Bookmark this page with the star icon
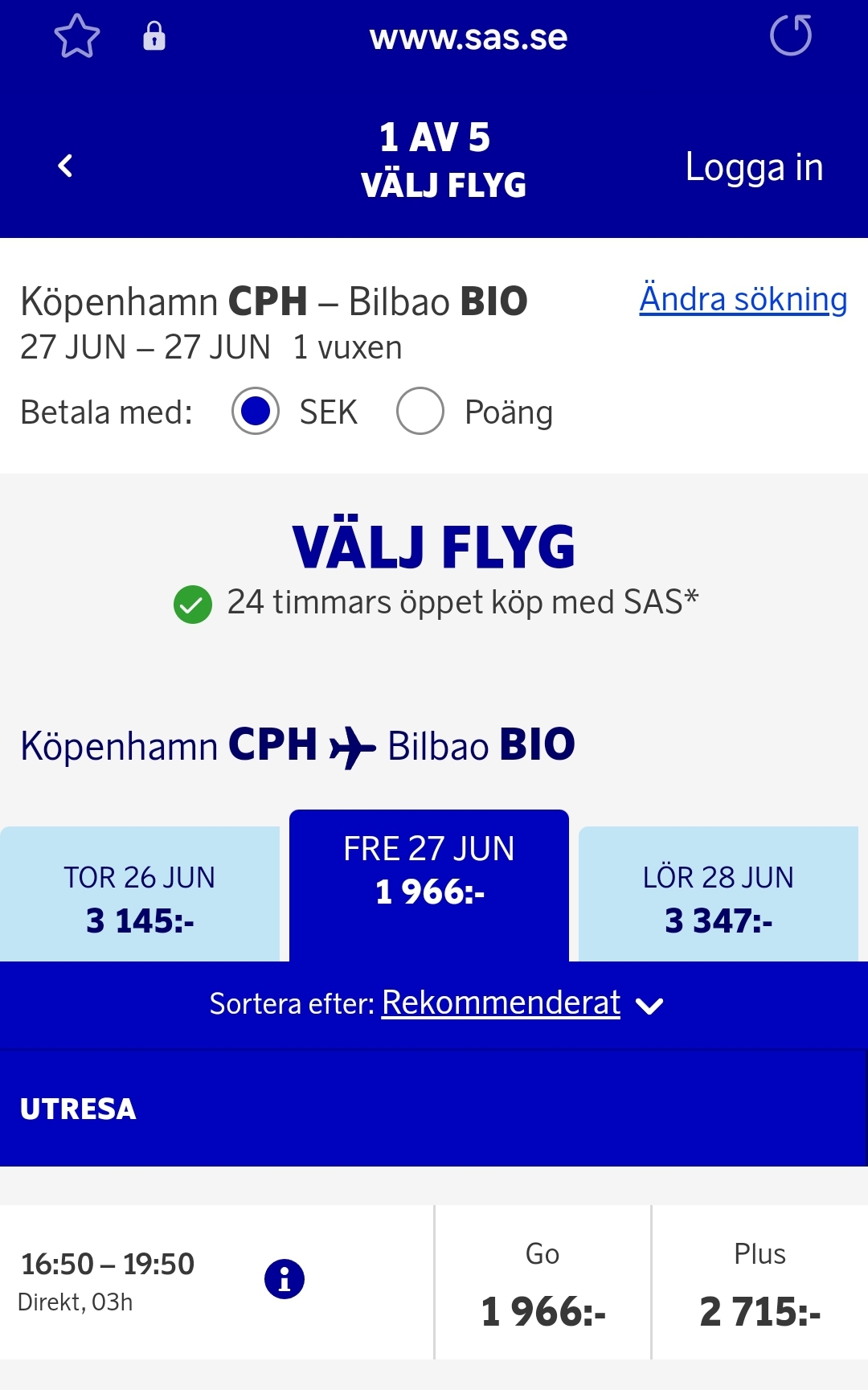Viewport: 868px width, 1390px height. 77,36
